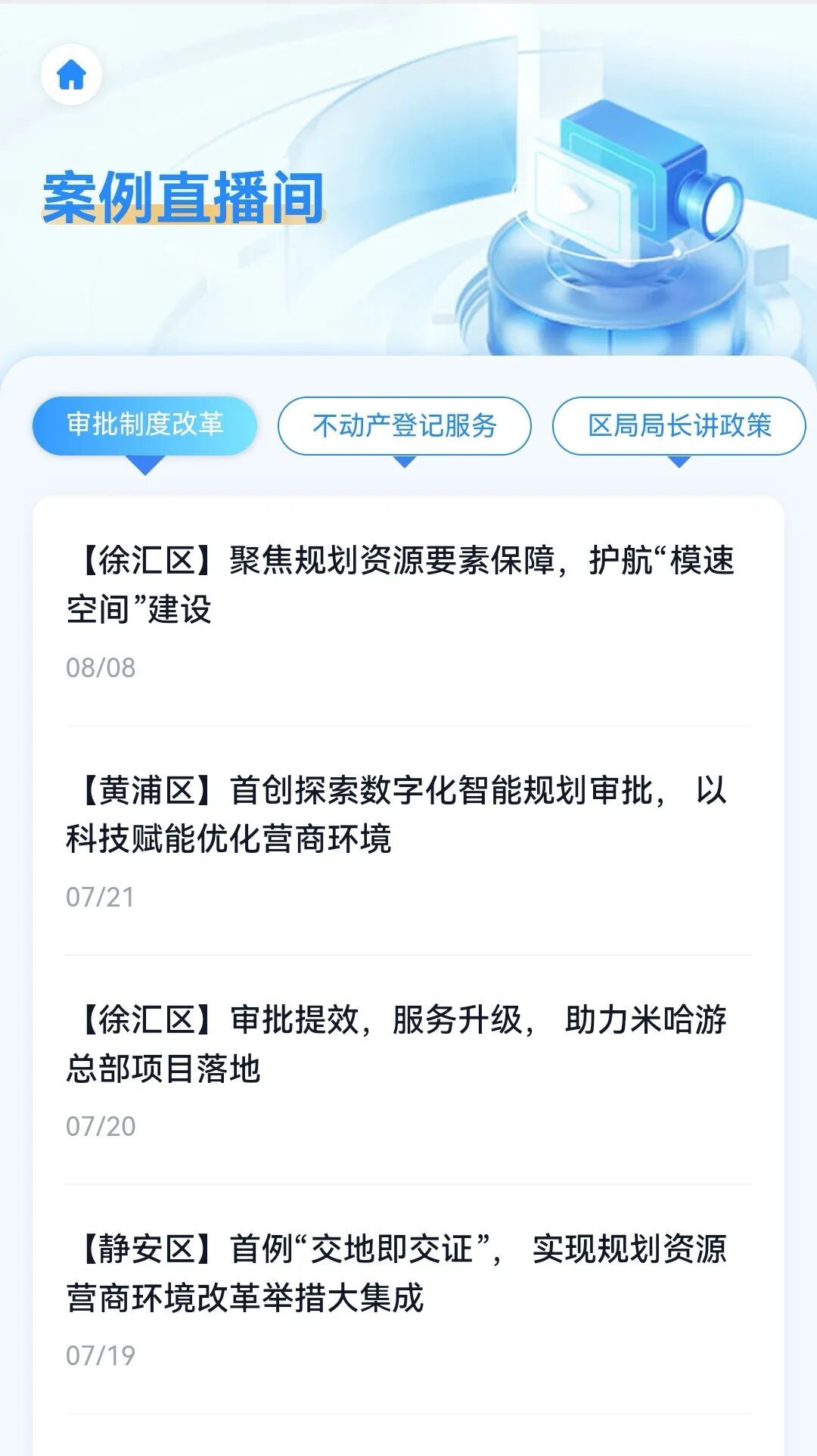This screenshot has width=817, height=1456.
Task: Open 徐汇区 article about 模速空间 construction
Action: click(401, 584)
